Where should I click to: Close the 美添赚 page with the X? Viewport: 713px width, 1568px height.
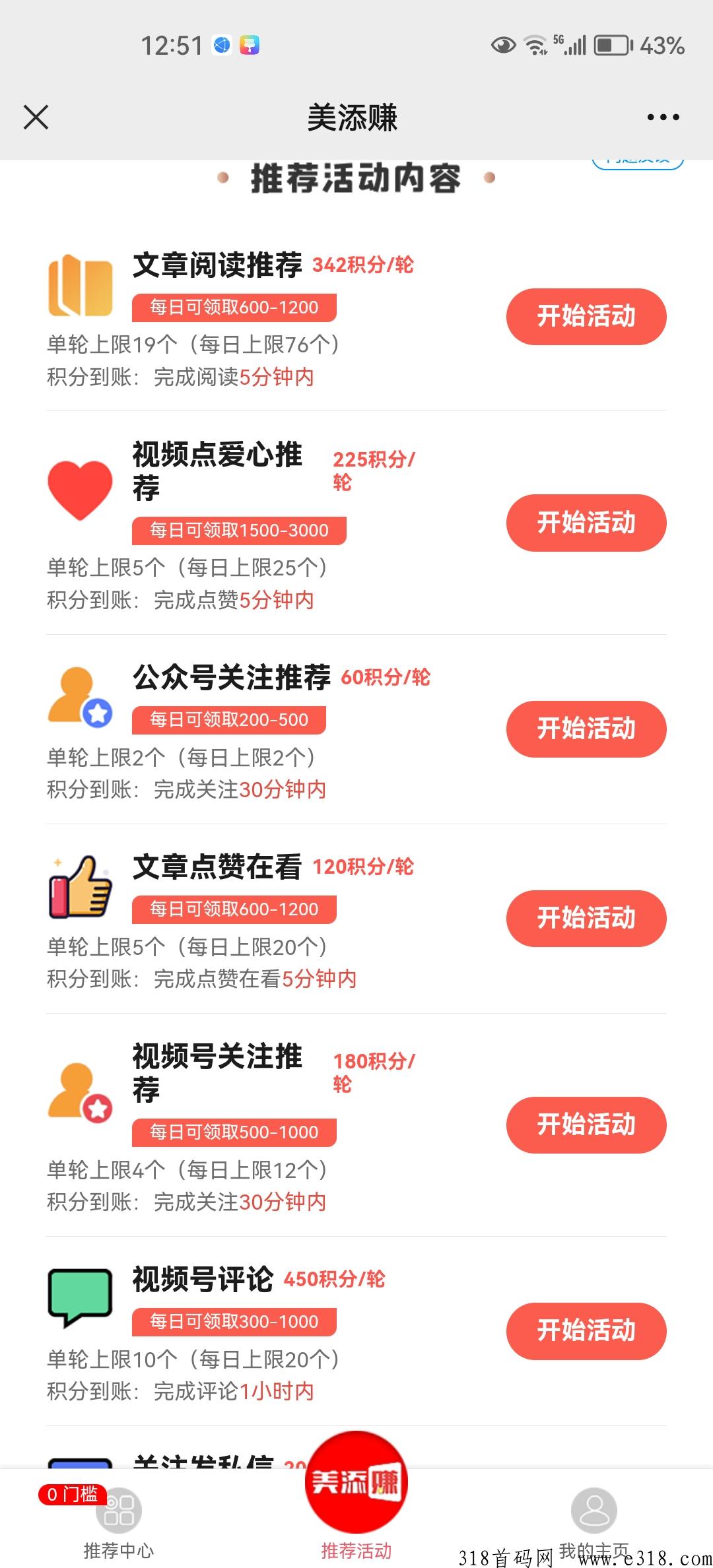point(36,117)
